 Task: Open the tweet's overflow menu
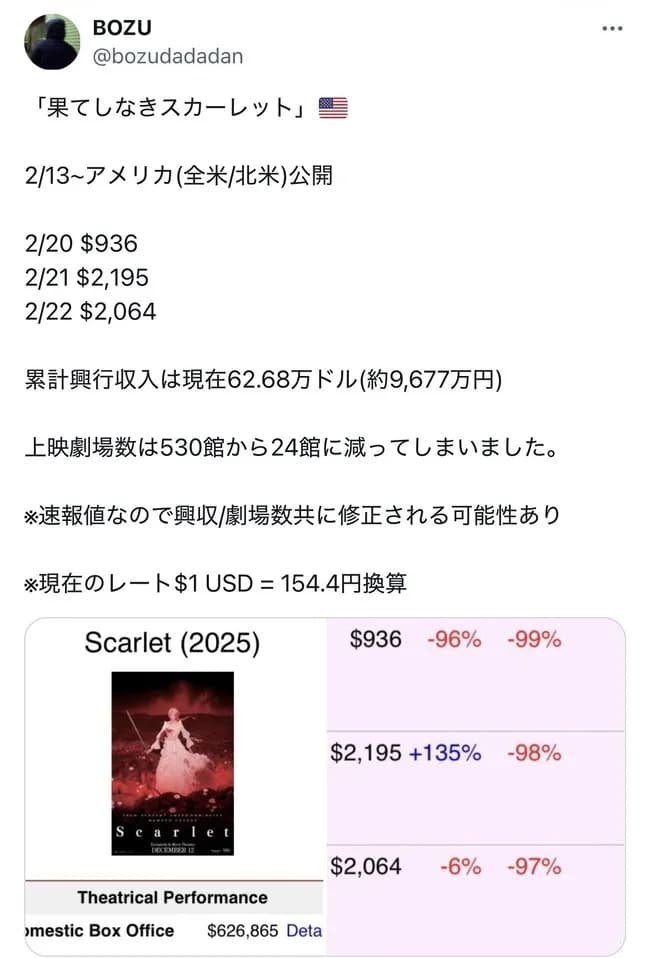point(612,29)
